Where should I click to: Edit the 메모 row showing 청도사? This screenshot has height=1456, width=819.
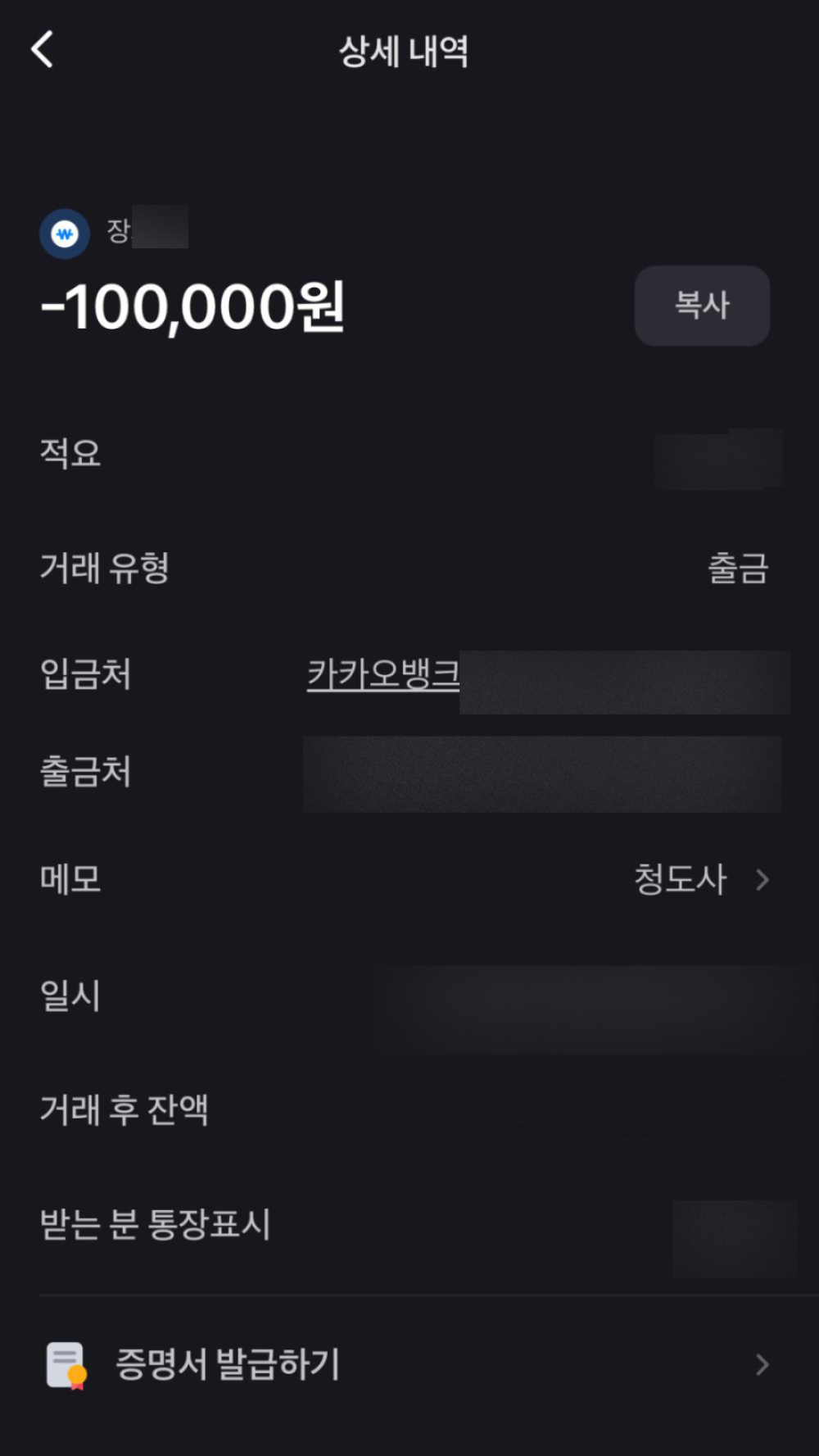coord(701,880)
